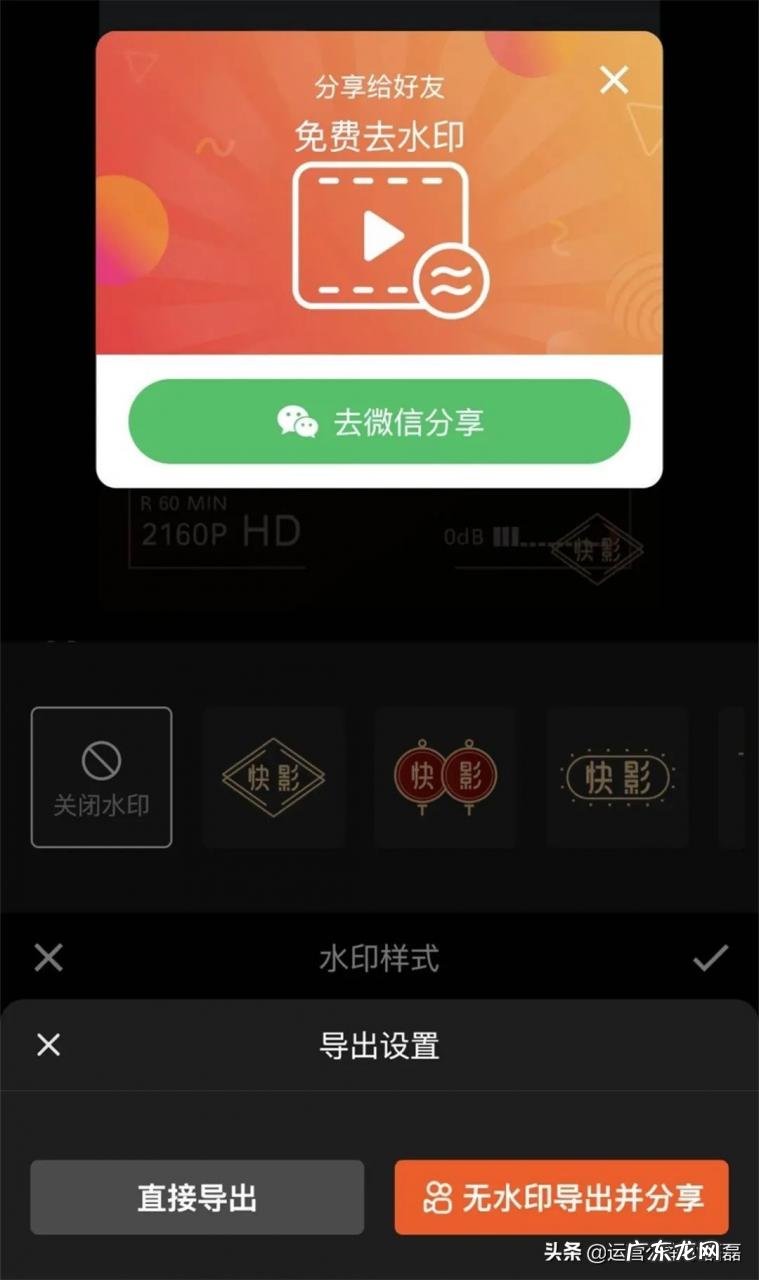Tap the 快影 watermark shown on the video preview
Screen dimensions: 759x1280
click(600, 548)
